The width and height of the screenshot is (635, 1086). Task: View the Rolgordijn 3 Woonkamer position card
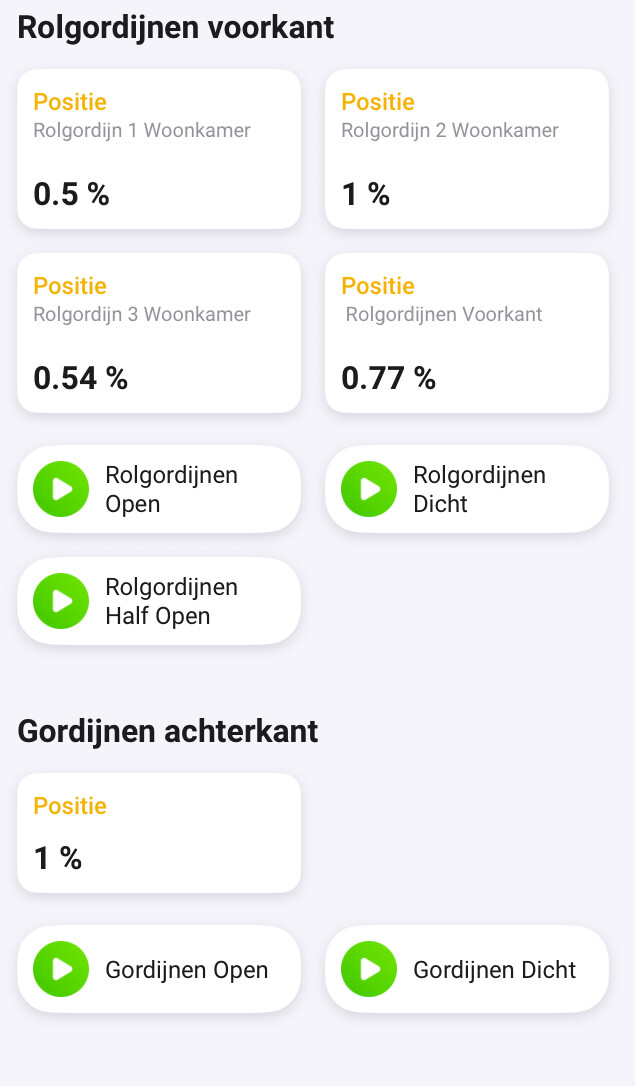159,333
